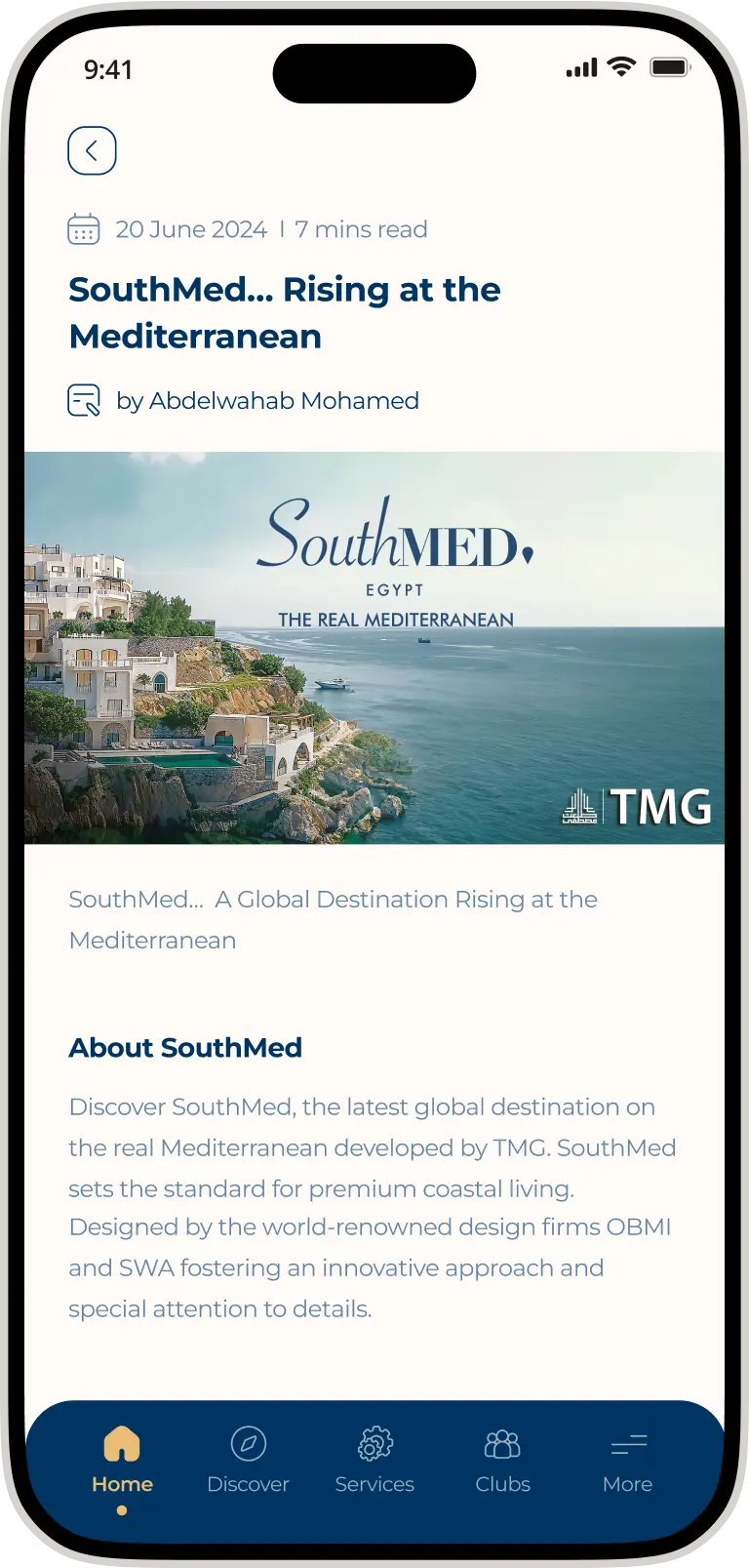Image resolution: width=749 pixels, height=1568 pixels.
Task: Open the More menu tab
Action: click(x=627, y=1460)
